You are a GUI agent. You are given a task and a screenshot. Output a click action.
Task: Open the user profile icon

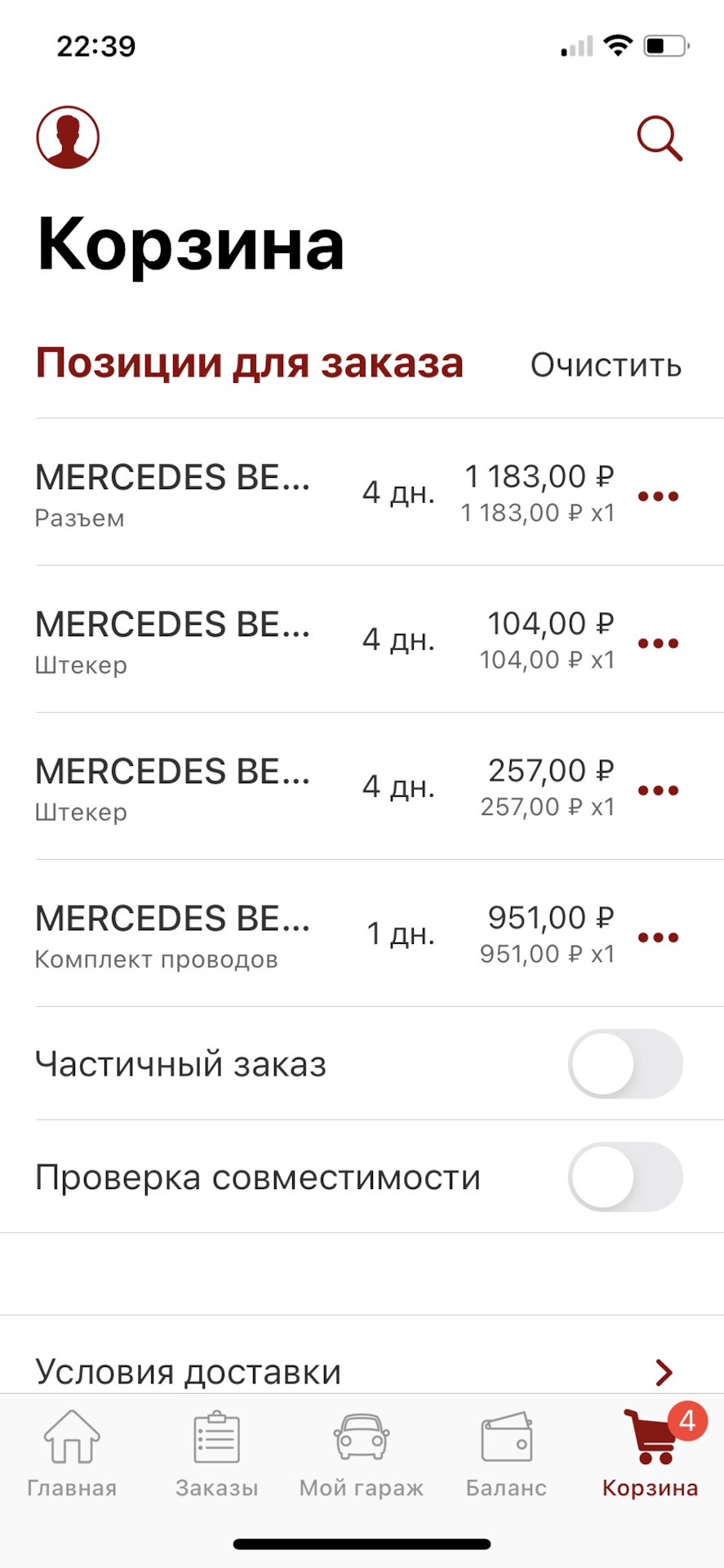[69, 137]
